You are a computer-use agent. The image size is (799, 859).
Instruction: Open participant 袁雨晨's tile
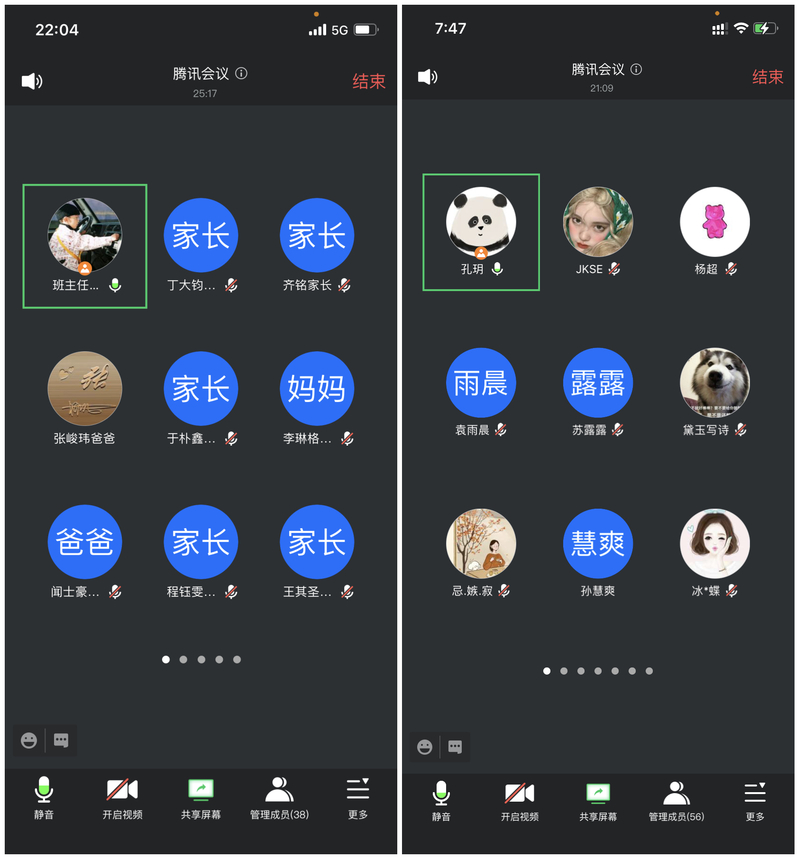click(481, 384)
